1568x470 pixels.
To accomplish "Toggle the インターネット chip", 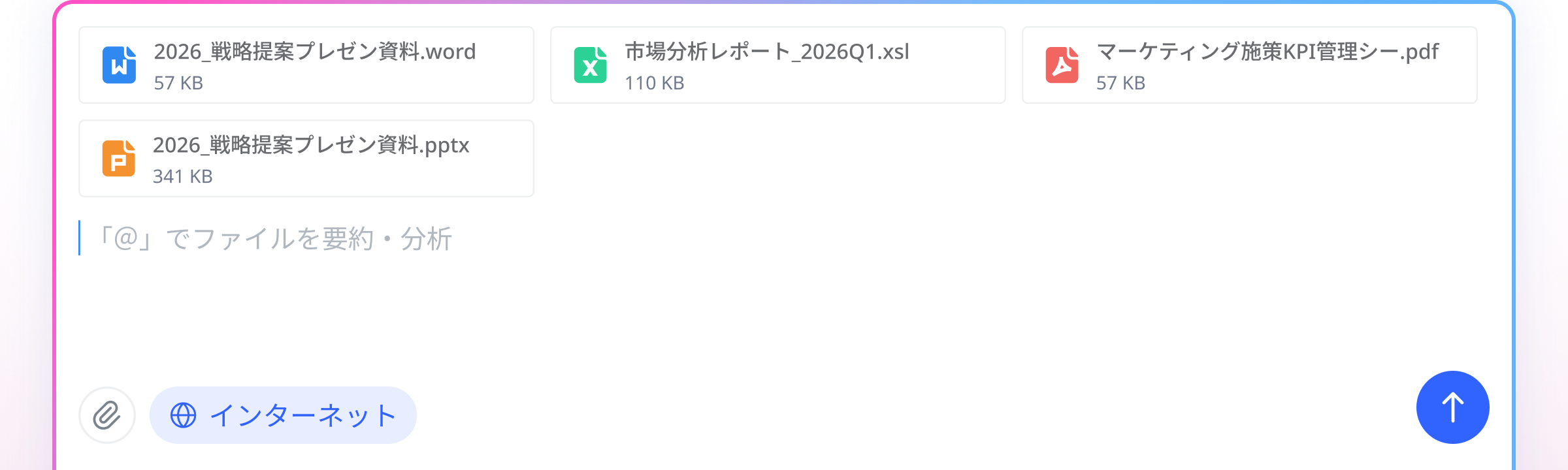I will pyautogui.click(x=283, y=415).
